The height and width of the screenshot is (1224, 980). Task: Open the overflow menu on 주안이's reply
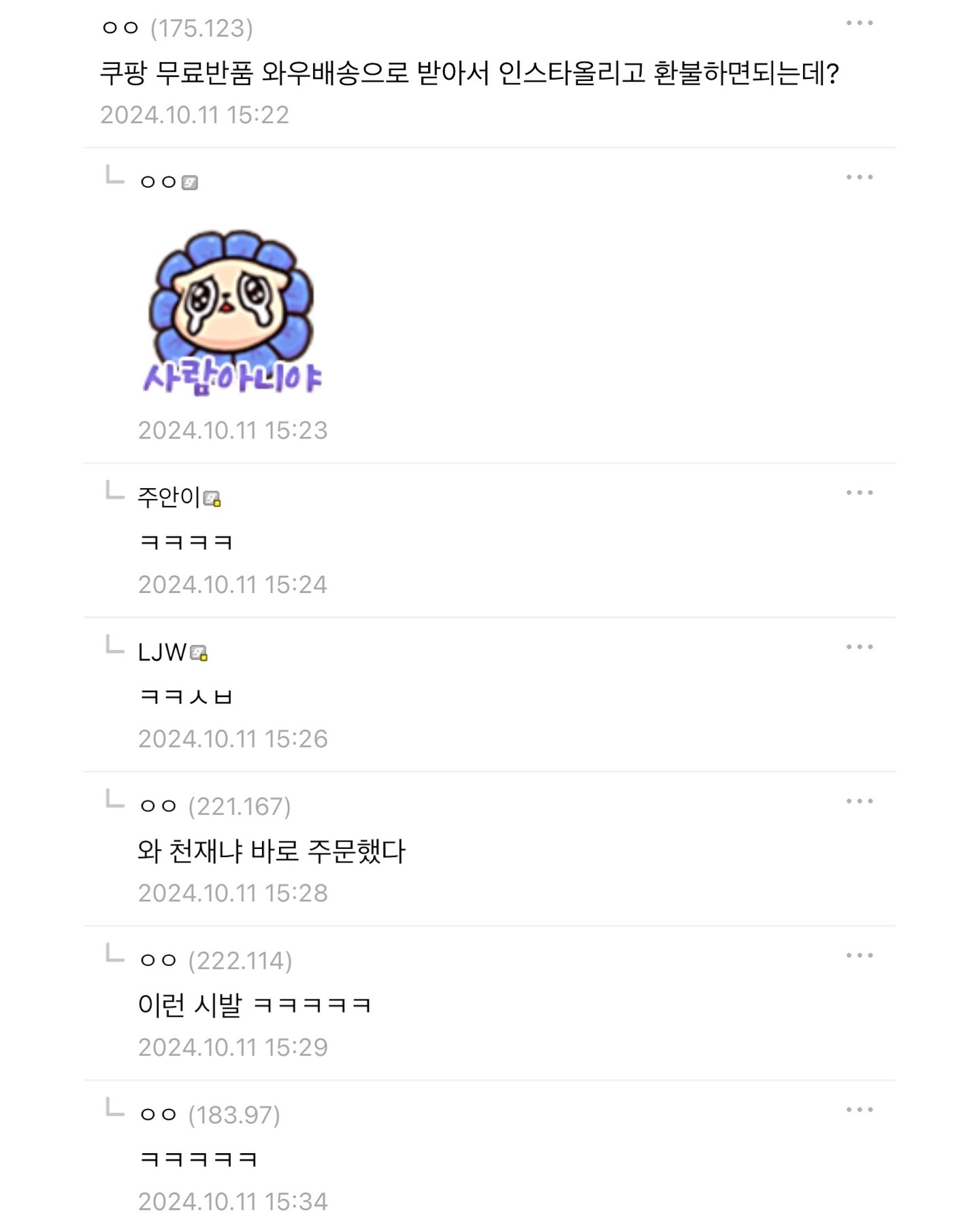859,492
